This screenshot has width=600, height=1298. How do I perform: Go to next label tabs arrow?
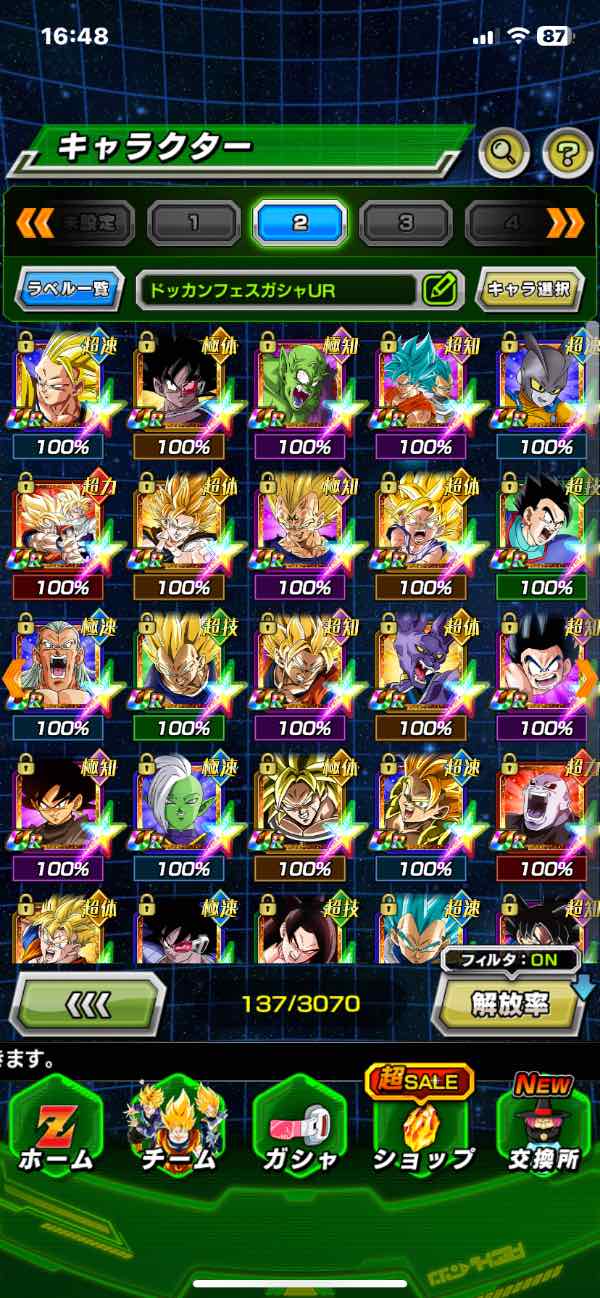[565, 222]
